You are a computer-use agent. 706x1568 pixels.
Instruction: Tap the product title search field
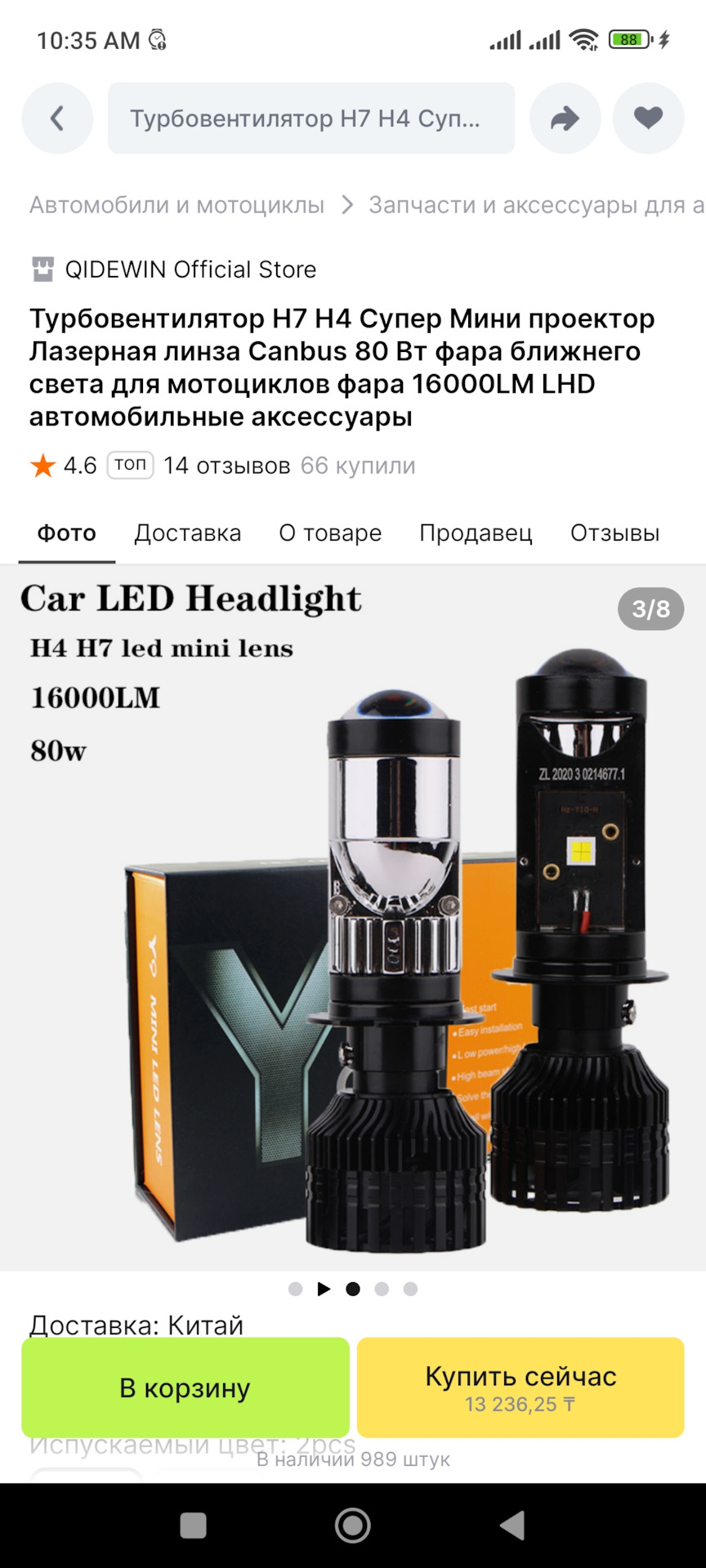[x=311, y=118]
